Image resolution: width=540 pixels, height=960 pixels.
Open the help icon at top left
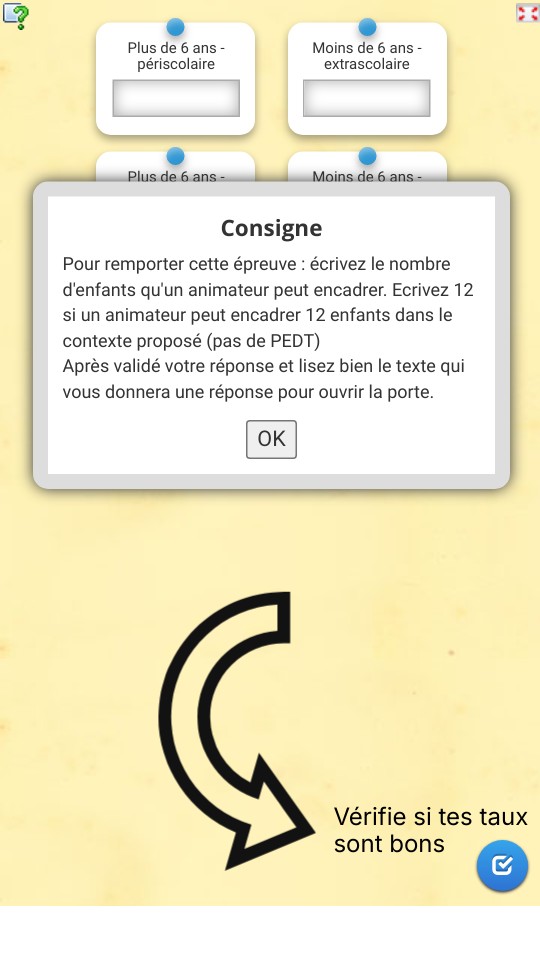coord(15,15)
